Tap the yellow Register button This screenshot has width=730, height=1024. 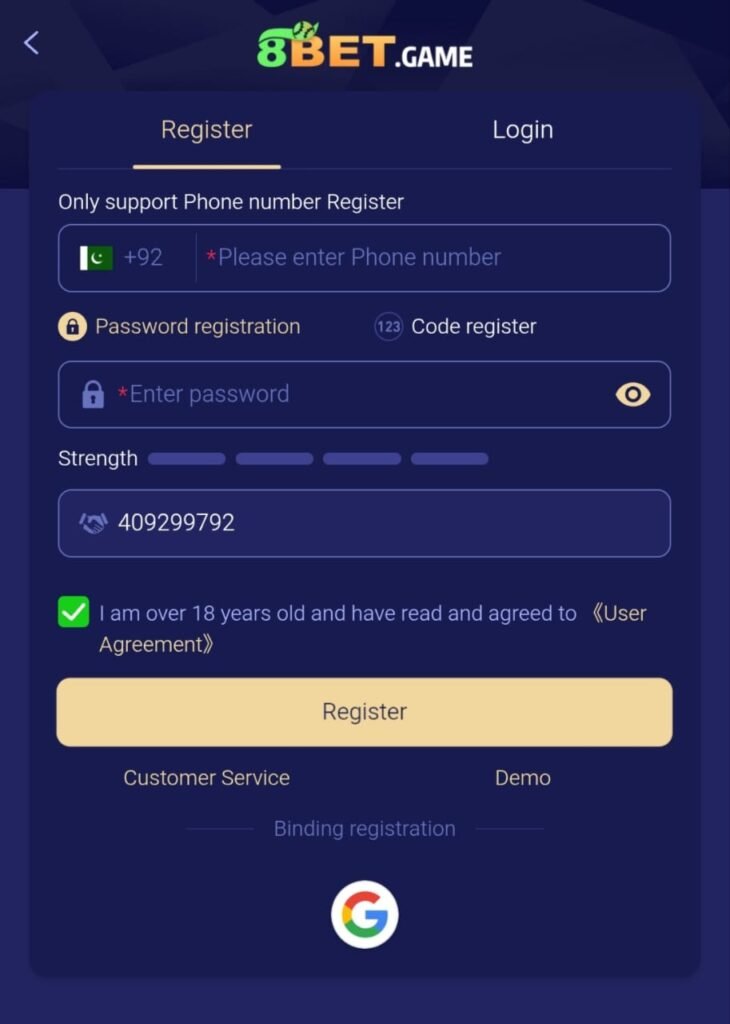[364, 712]
